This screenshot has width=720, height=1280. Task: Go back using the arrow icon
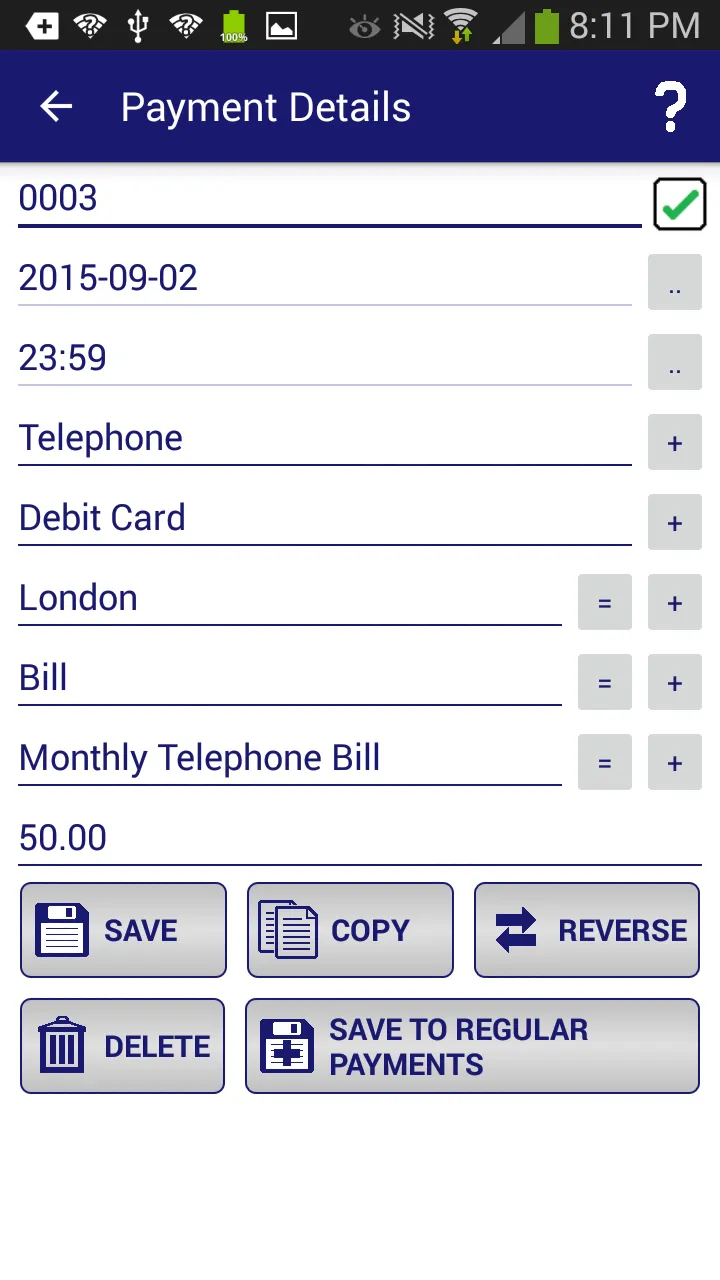pyautogui.click(x=56, y=107)
